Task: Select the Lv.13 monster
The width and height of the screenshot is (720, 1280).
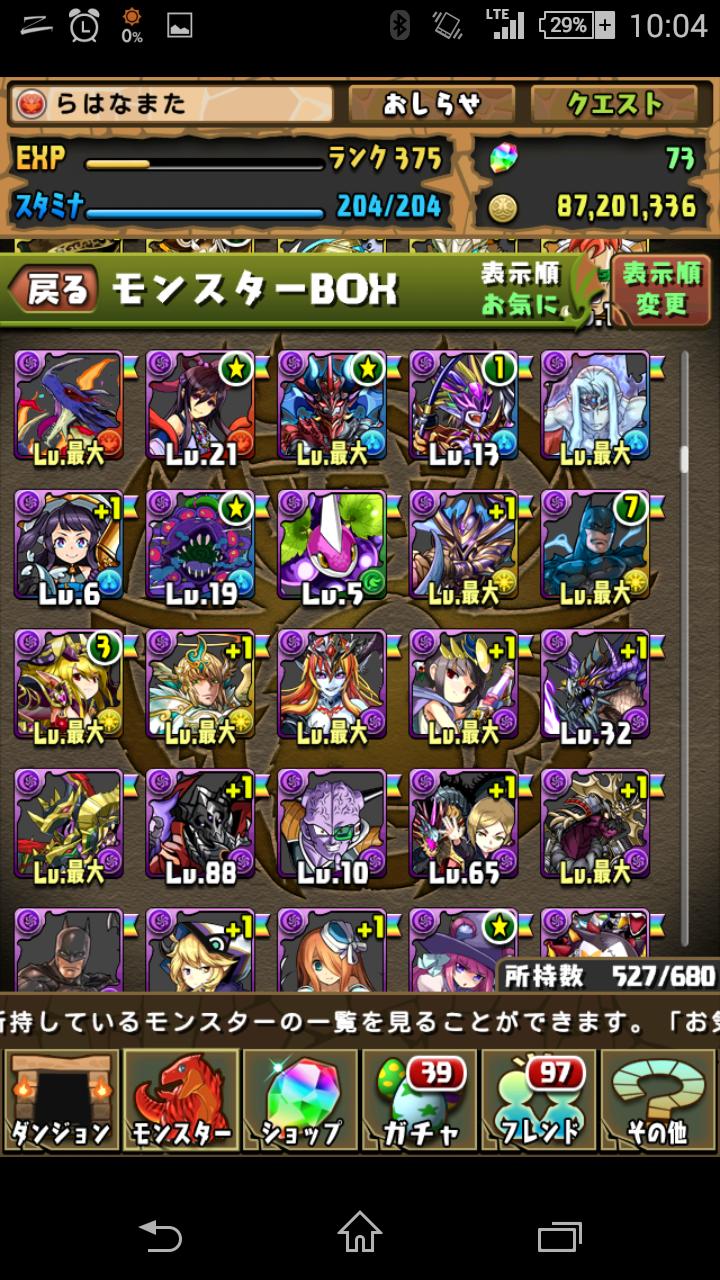Action: pyautogui.click(x=463, y=410)
